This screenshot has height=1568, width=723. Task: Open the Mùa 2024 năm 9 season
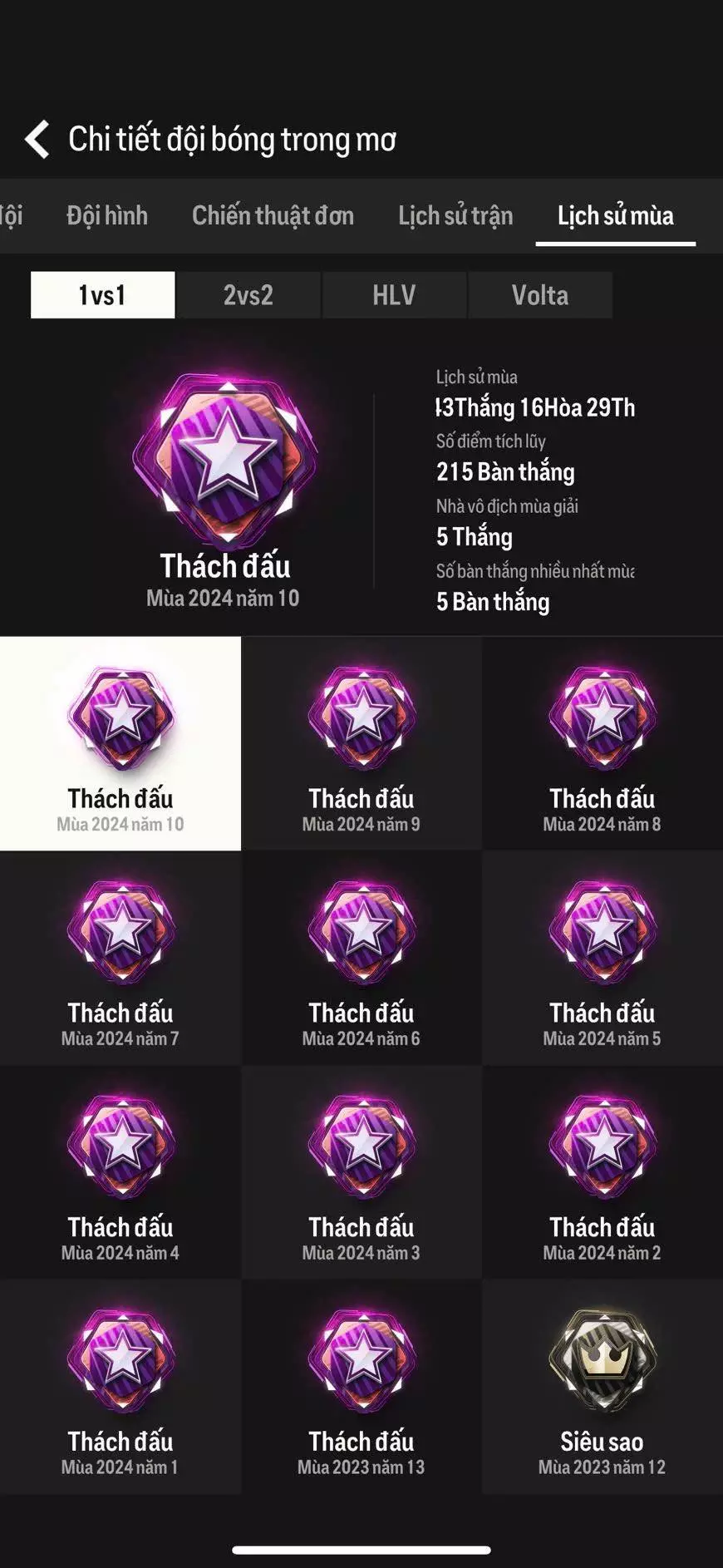pyautogui.click(x=361, y=744)
